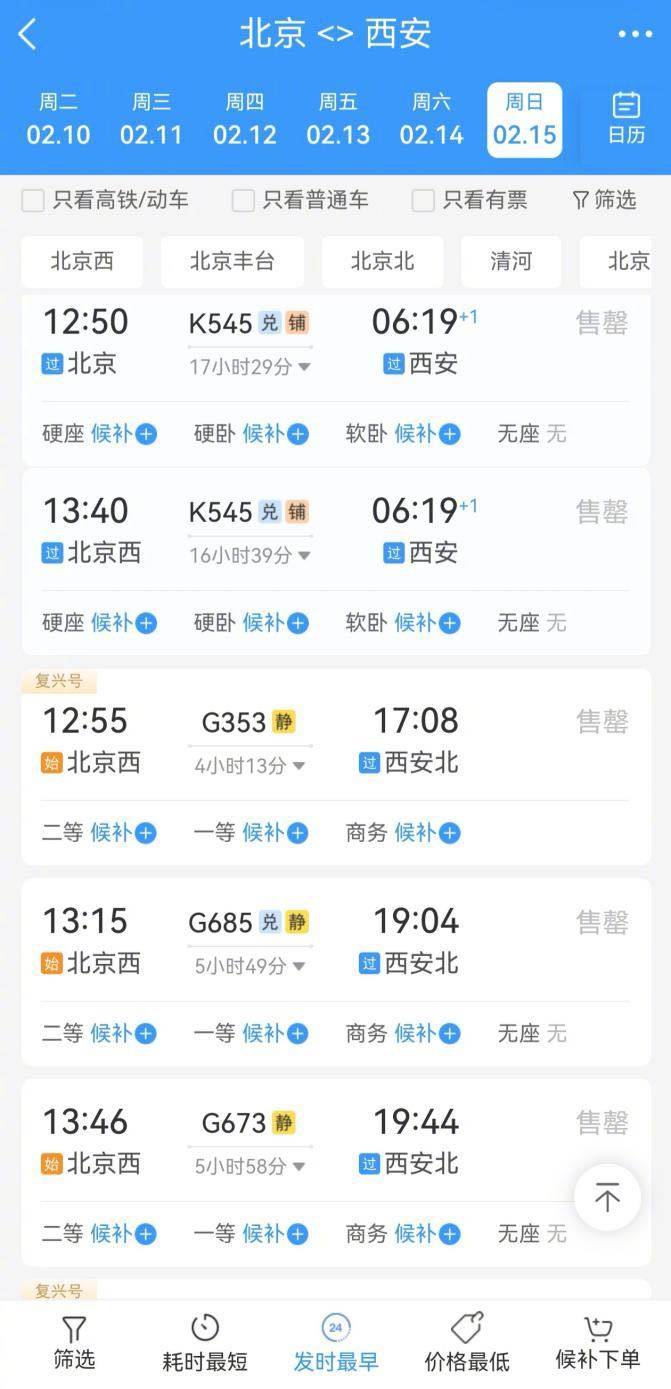
Task: Expand stops under G685 duration 5小时49分
Action: (x=250, y=966)
